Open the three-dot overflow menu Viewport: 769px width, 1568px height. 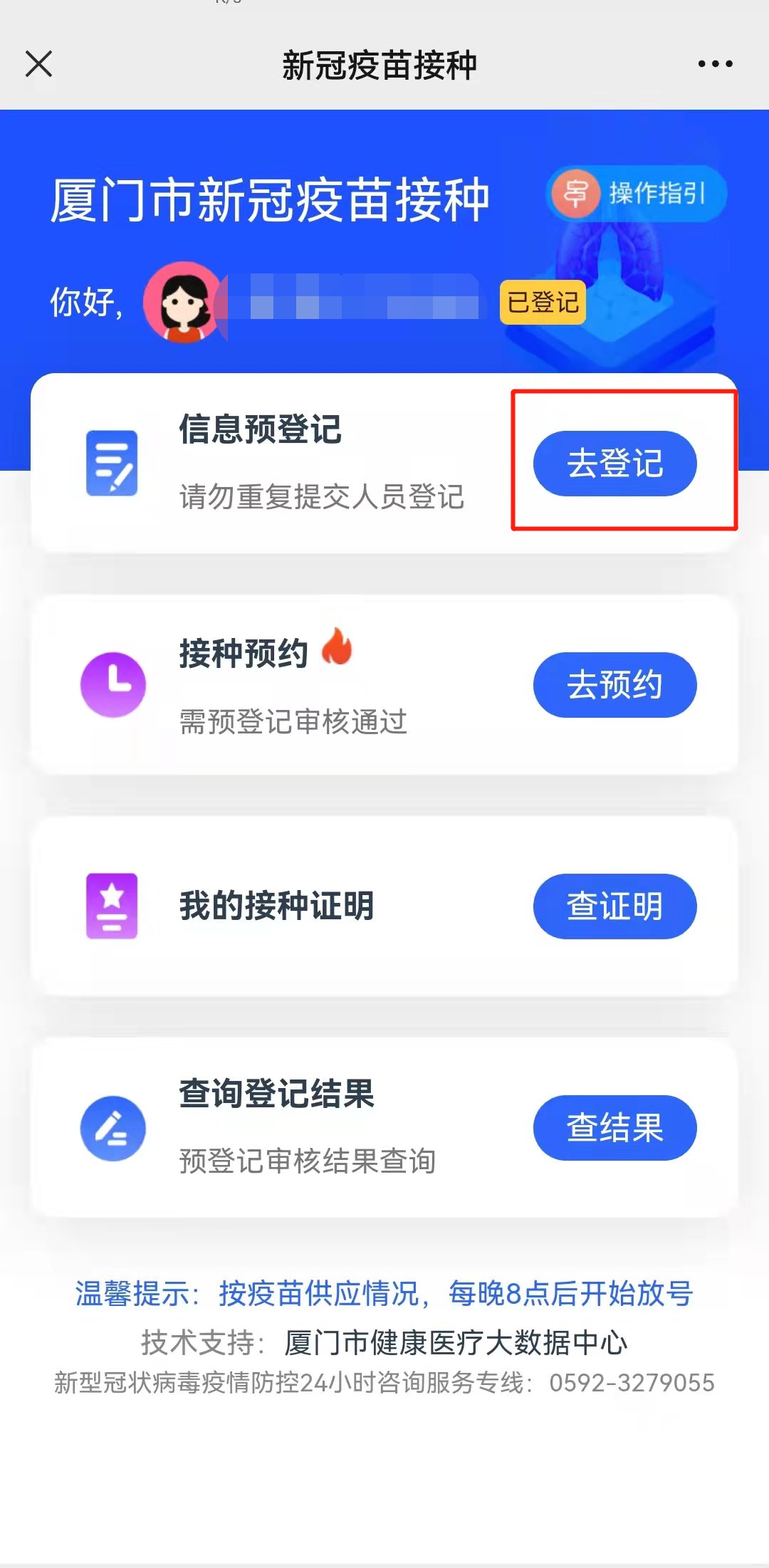click(715, 64)
